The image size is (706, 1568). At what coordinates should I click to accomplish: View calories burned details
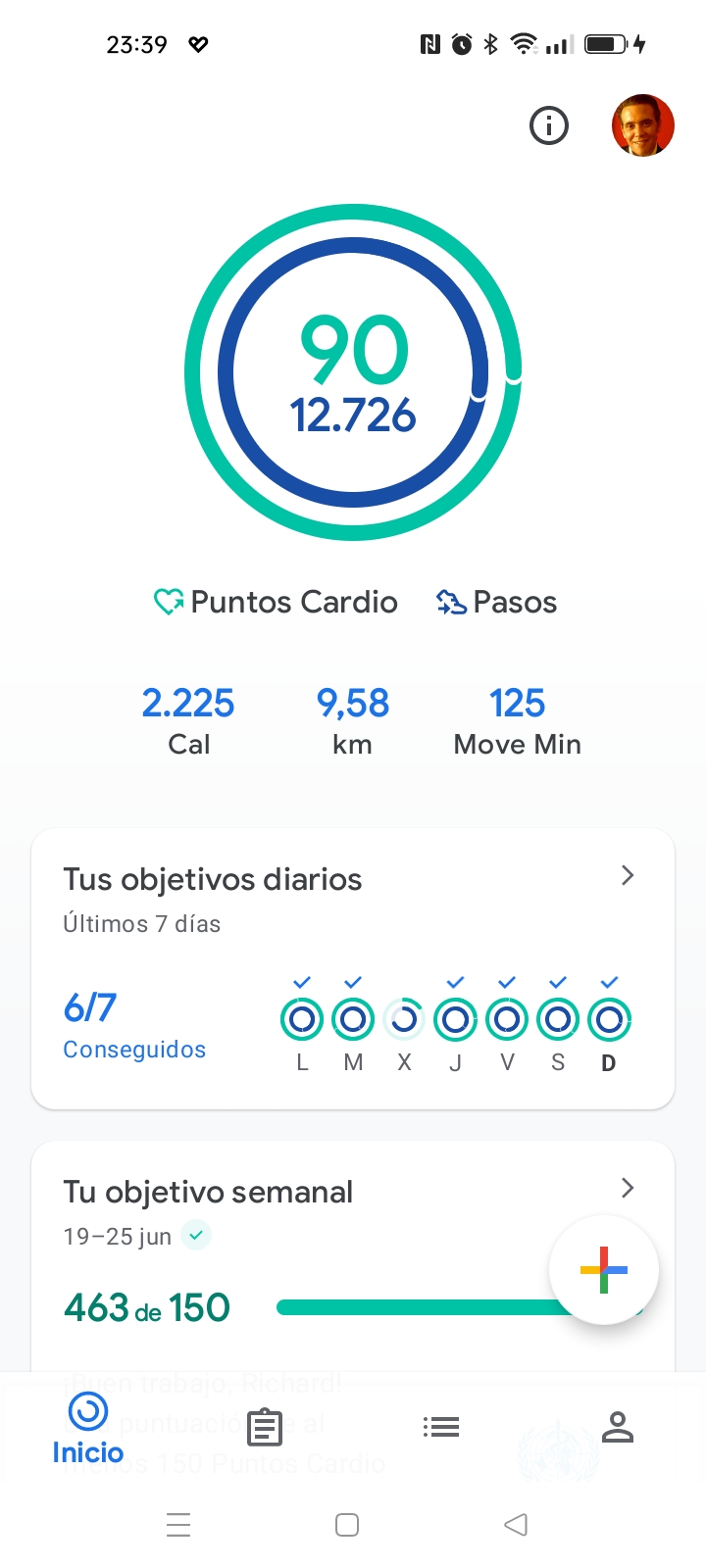[188, 720]
